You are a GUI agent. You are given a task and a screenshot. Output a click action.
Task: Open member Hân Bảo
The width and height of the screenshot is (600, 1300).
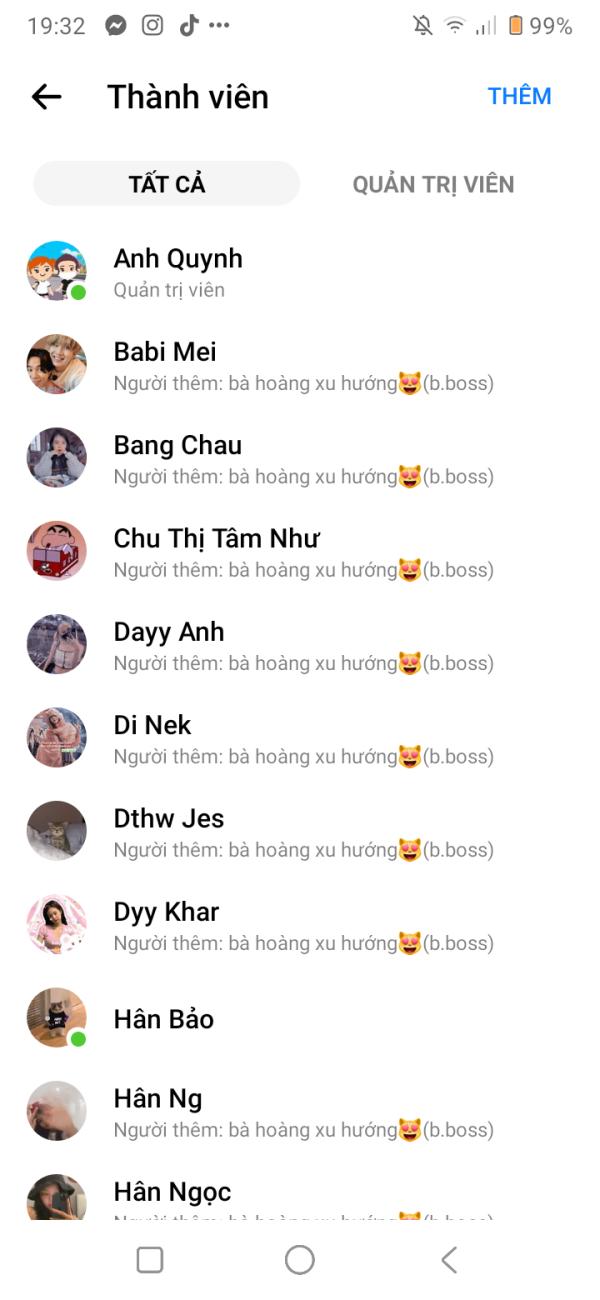click(164, 1019)
